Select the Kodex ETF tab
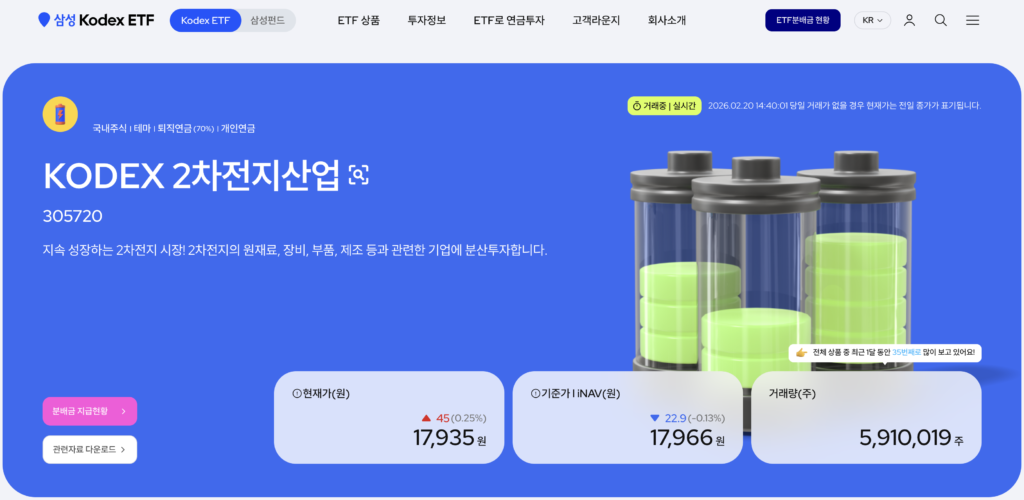The height and width of the screenshot is (500, 1024). coord(204,20)
